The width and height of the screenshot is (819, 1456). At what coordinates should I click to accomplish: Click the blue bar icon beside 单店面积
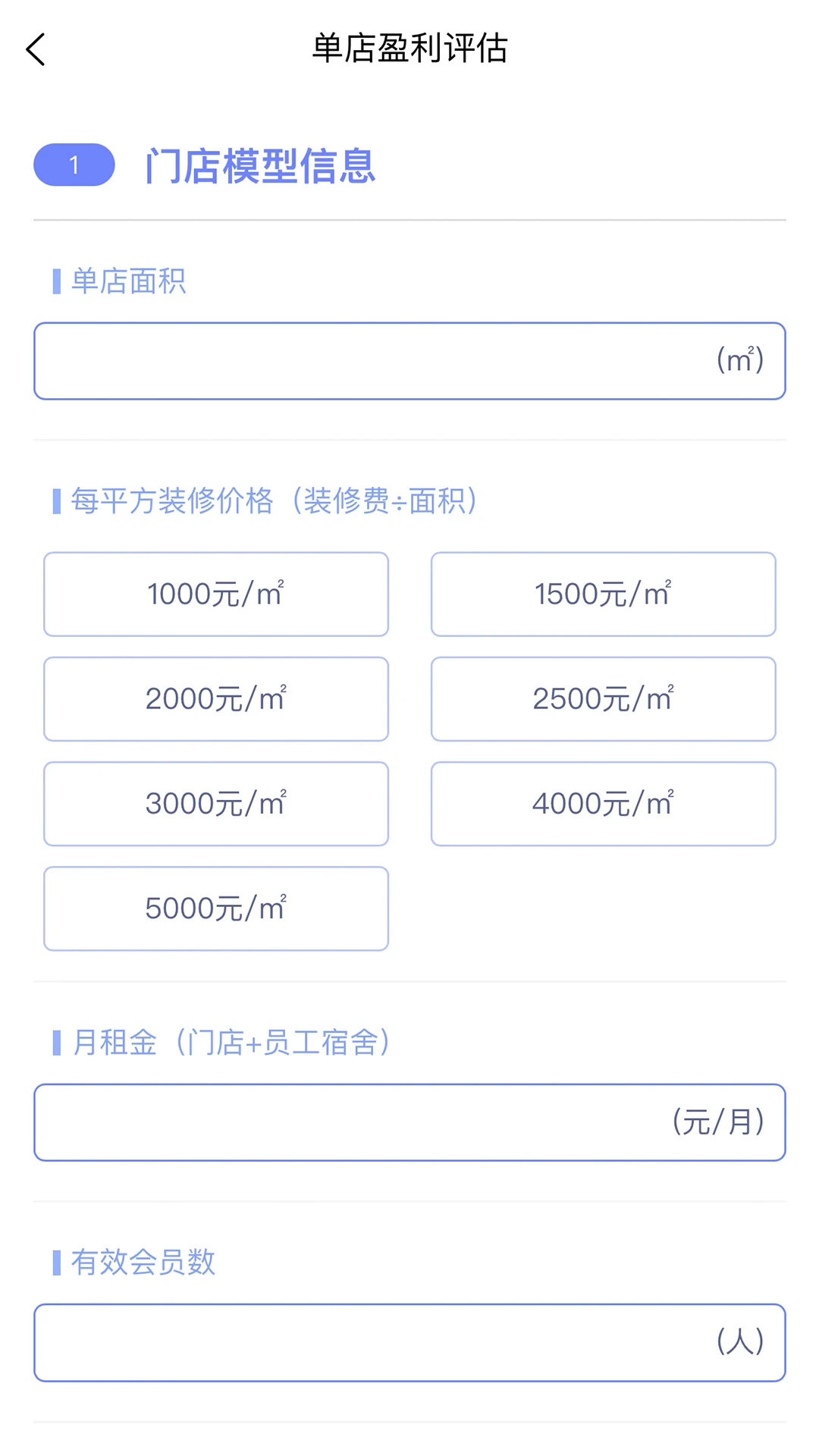tap(55, 281)
